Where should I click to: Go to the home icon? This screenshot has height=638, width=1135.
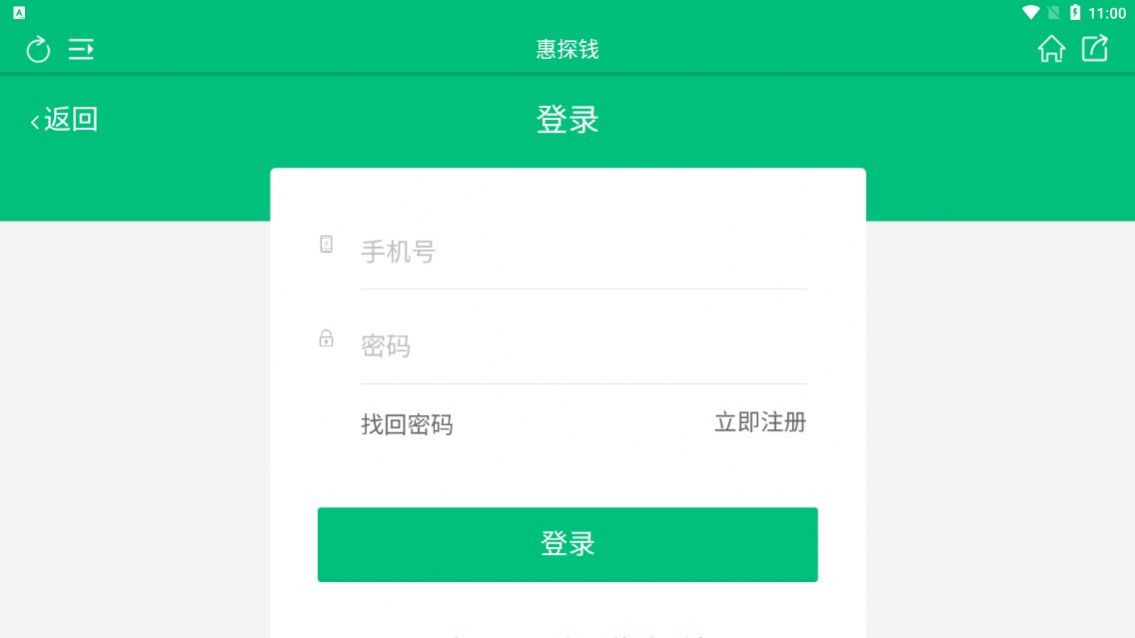click(1051, 49)
